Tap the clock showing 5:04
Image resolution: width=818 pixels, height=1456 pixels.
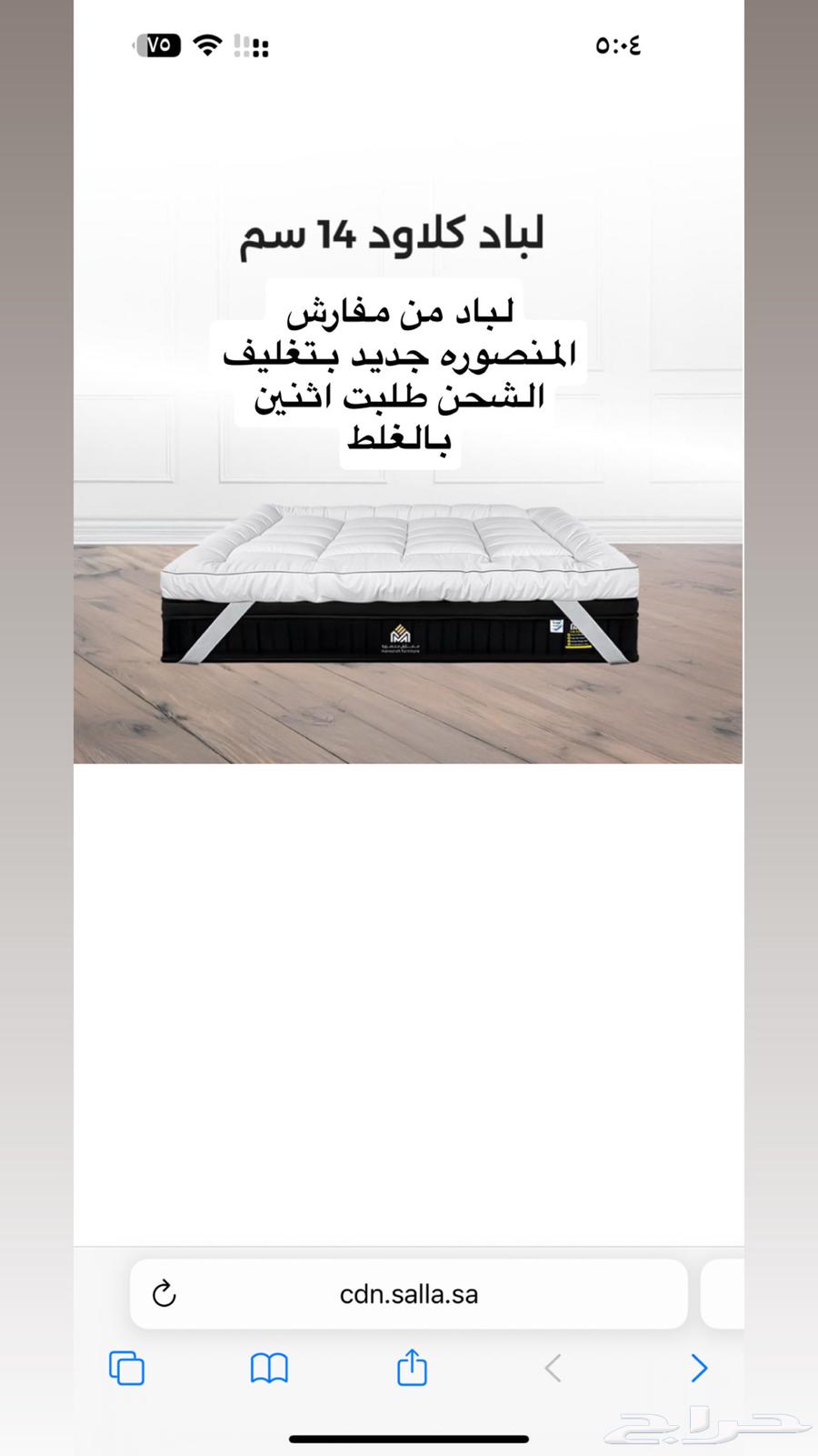pos(619,45)
